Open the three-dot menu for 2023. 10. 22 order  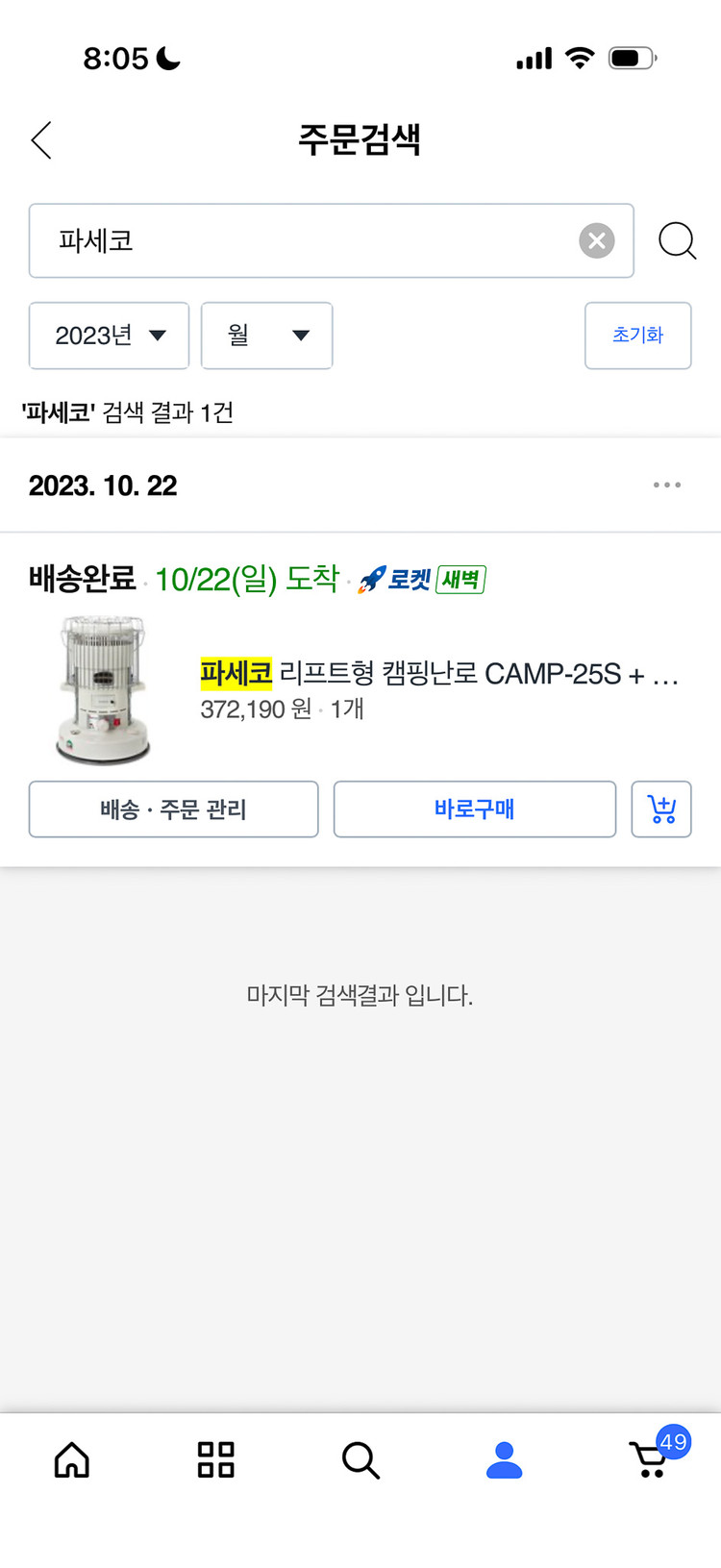(x=666, y=485)
